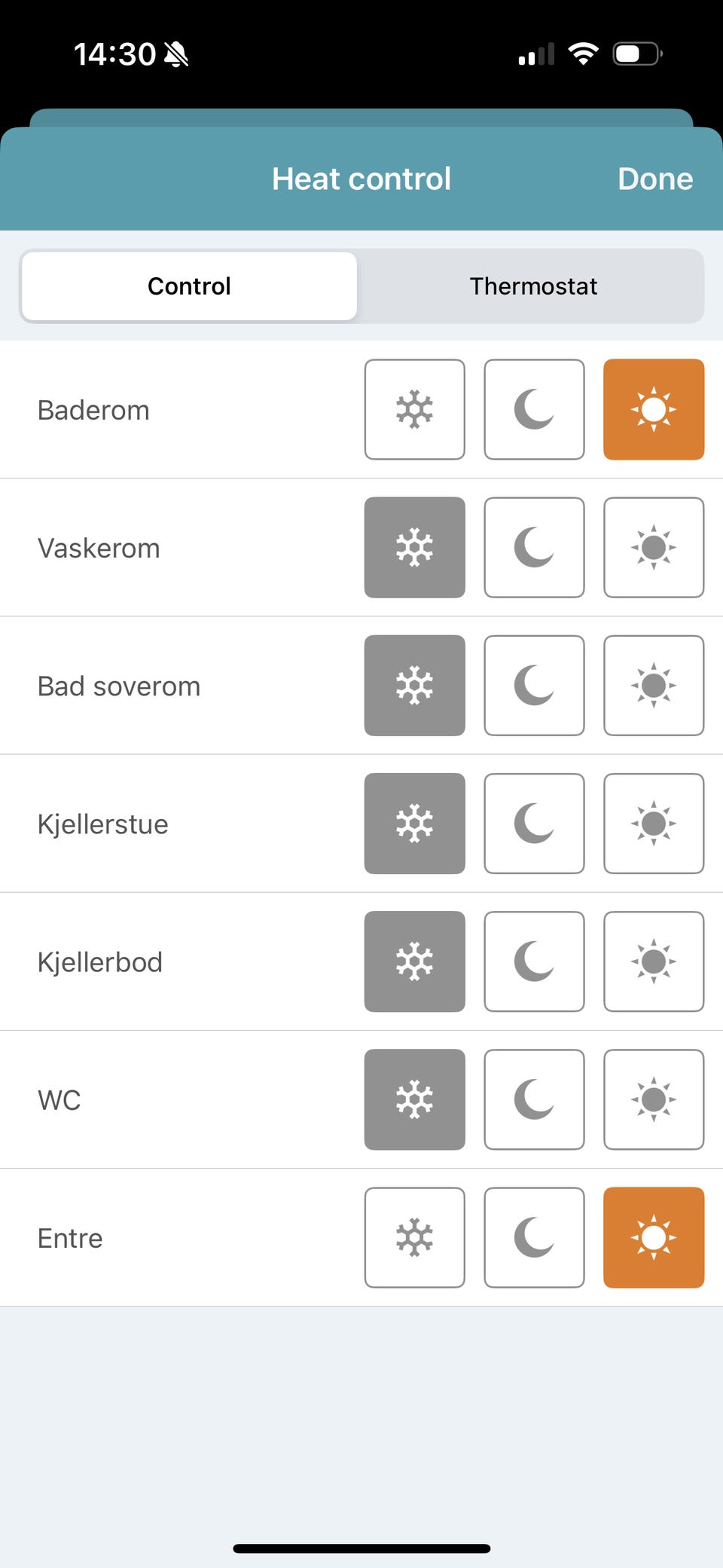Set Baderom to night moon mode
The image size is (723, 1568).
pos(534,409)
